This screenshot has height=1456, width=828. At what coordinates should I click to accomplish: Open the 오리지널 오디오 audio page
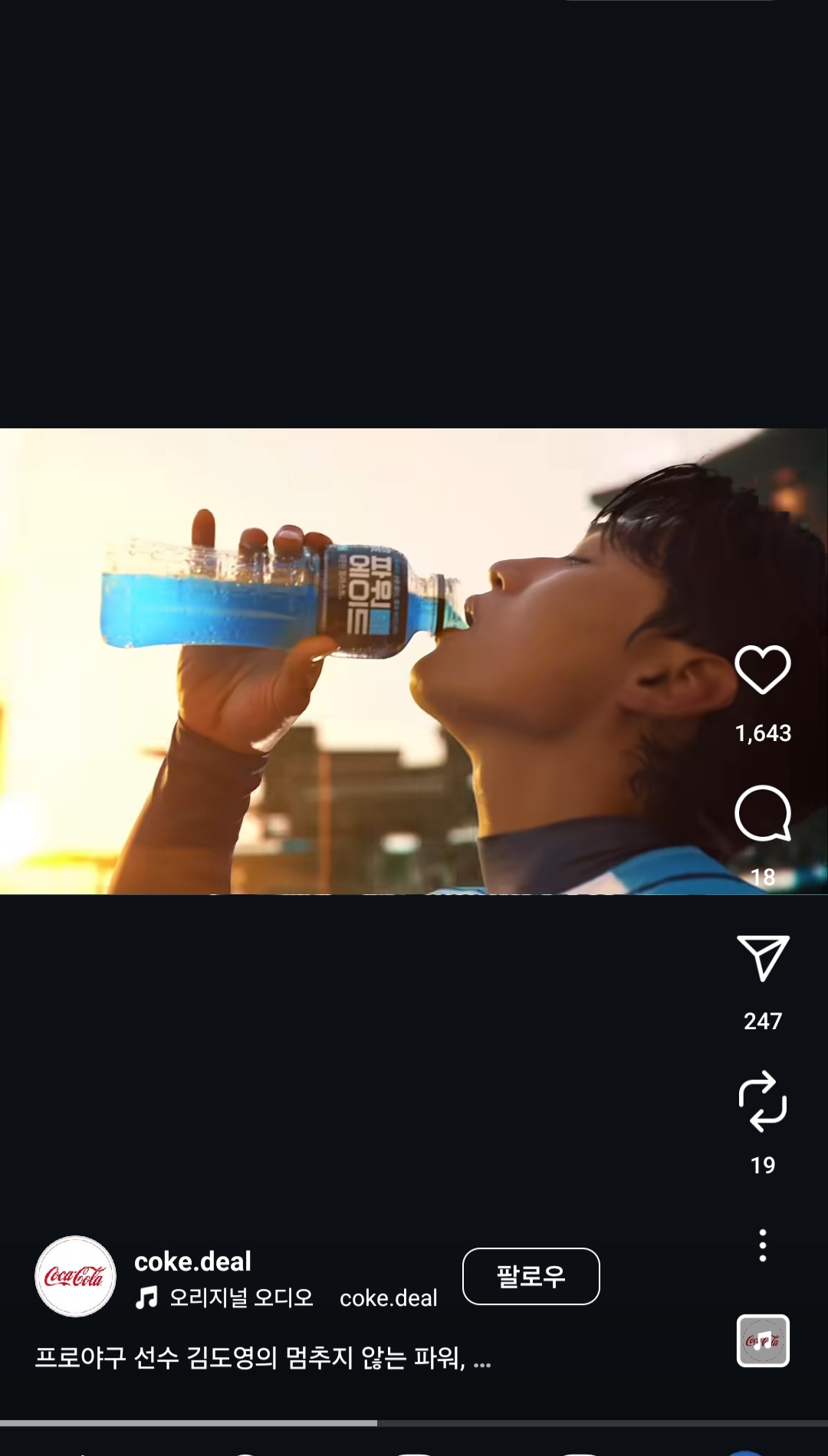point(241,1297)
